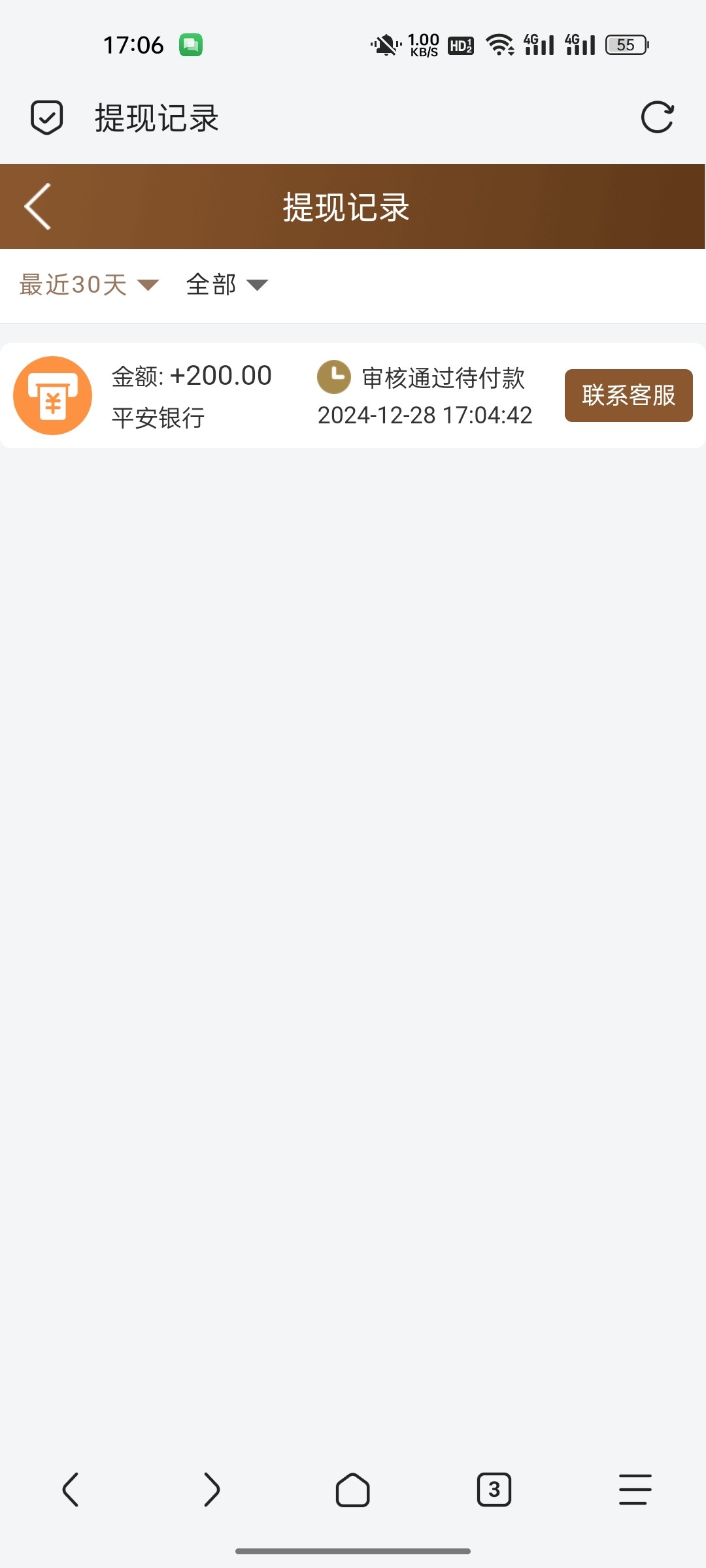Open the browser menu
The width and height of the screenshot is (706, 1568).
coord(635,1490)
